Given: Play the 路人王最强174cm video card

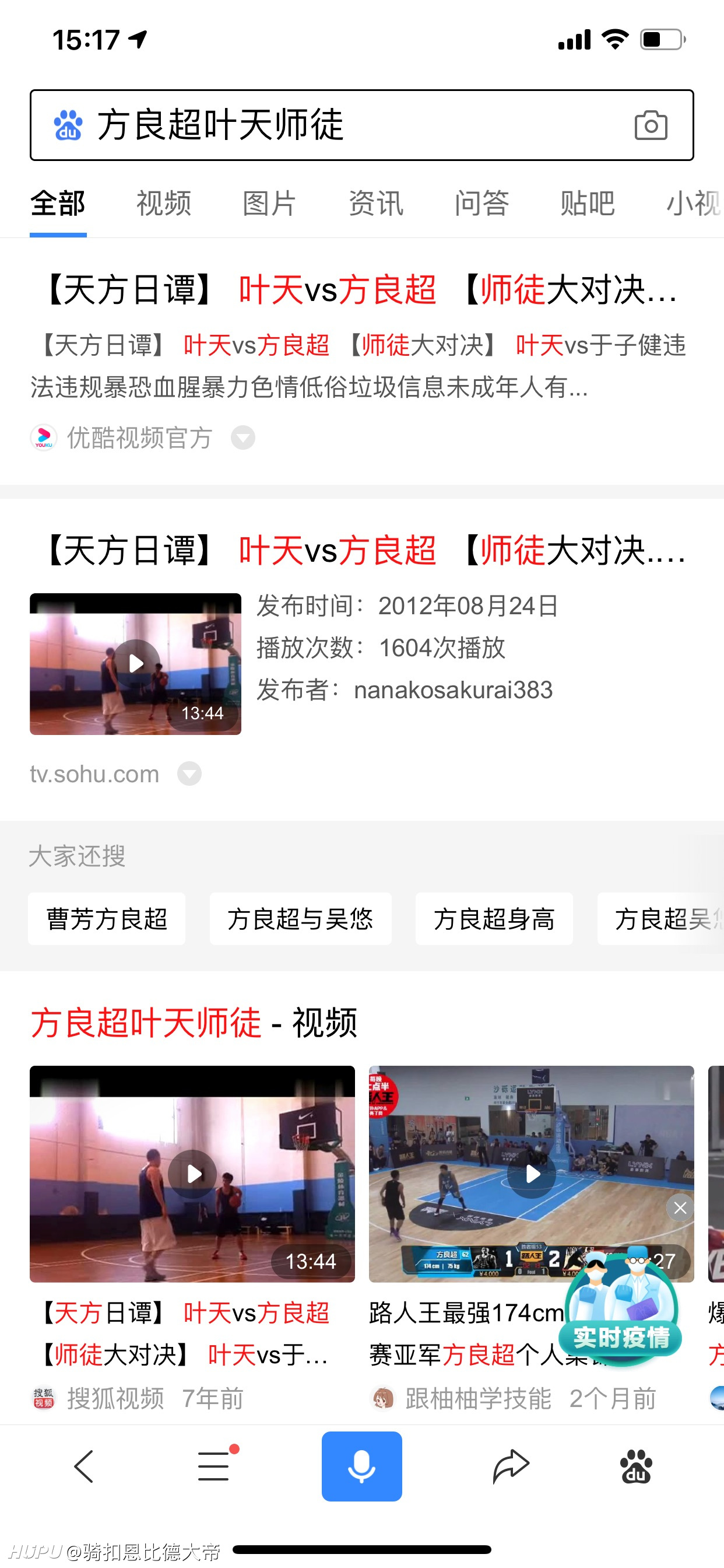Looking at the screenshot, I should pyautogui.click(x=531, y=1174).
